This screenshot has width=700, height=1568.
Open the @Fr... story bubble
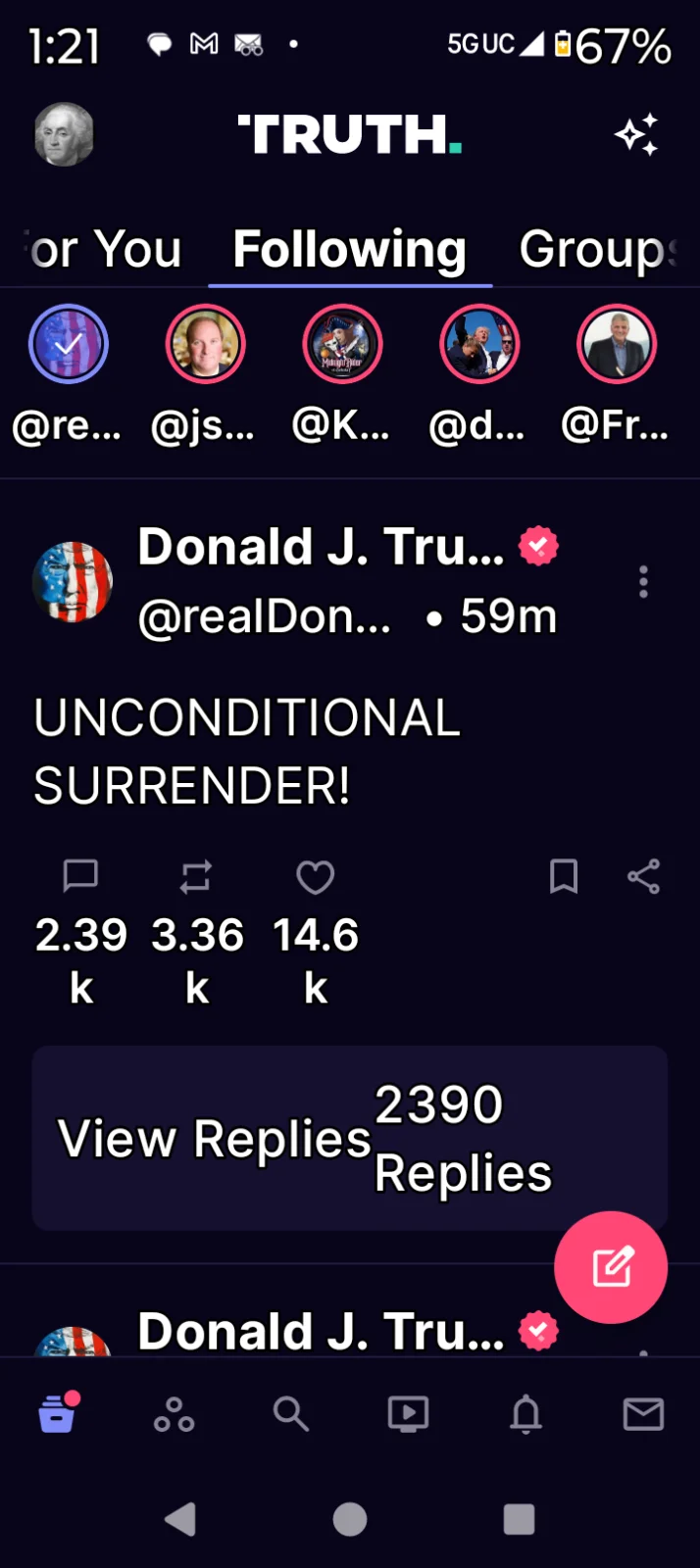pyautogui.click(x=617, y=344)
